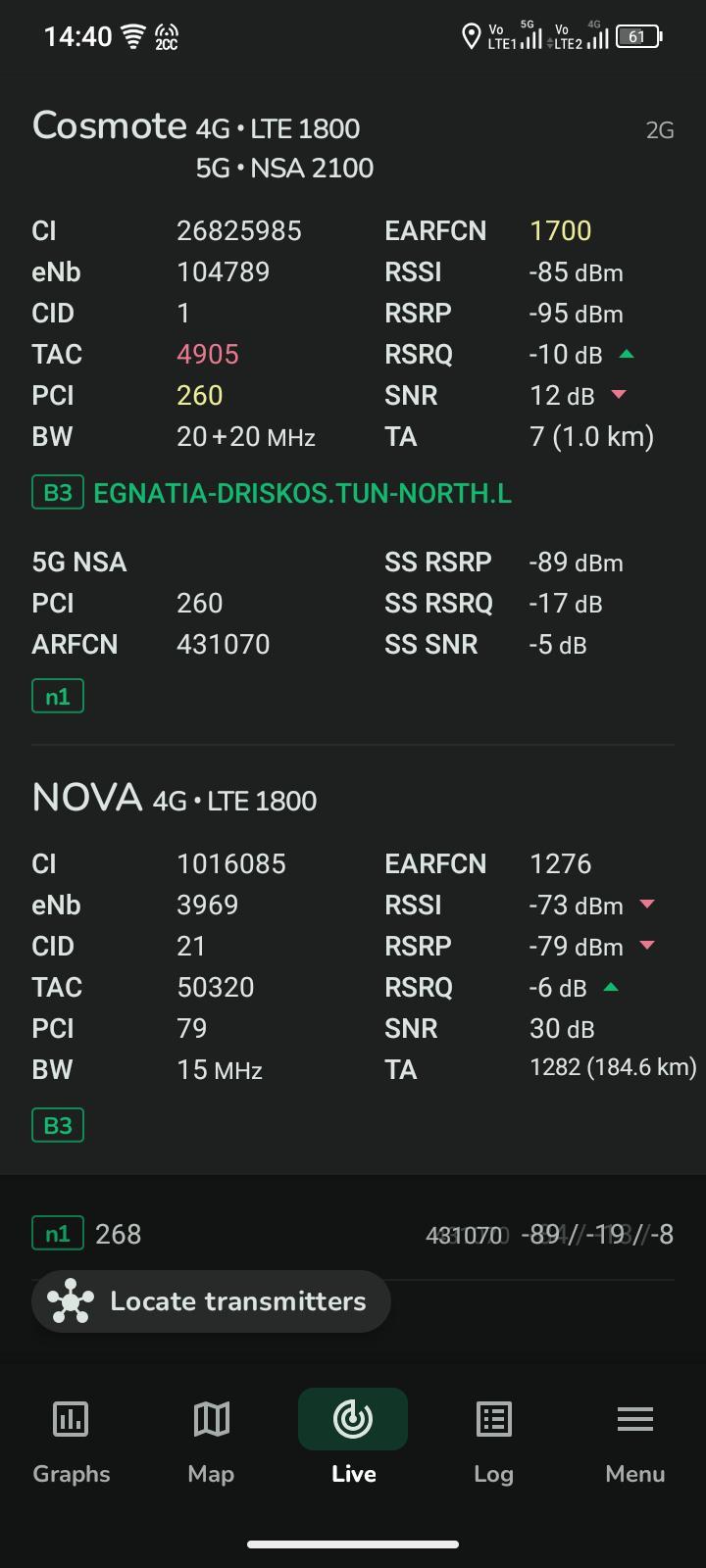Open the Cosmote serving cell card
This screenshot has height=1568, width=706.
pyautogui.click(x=353, y=410)
